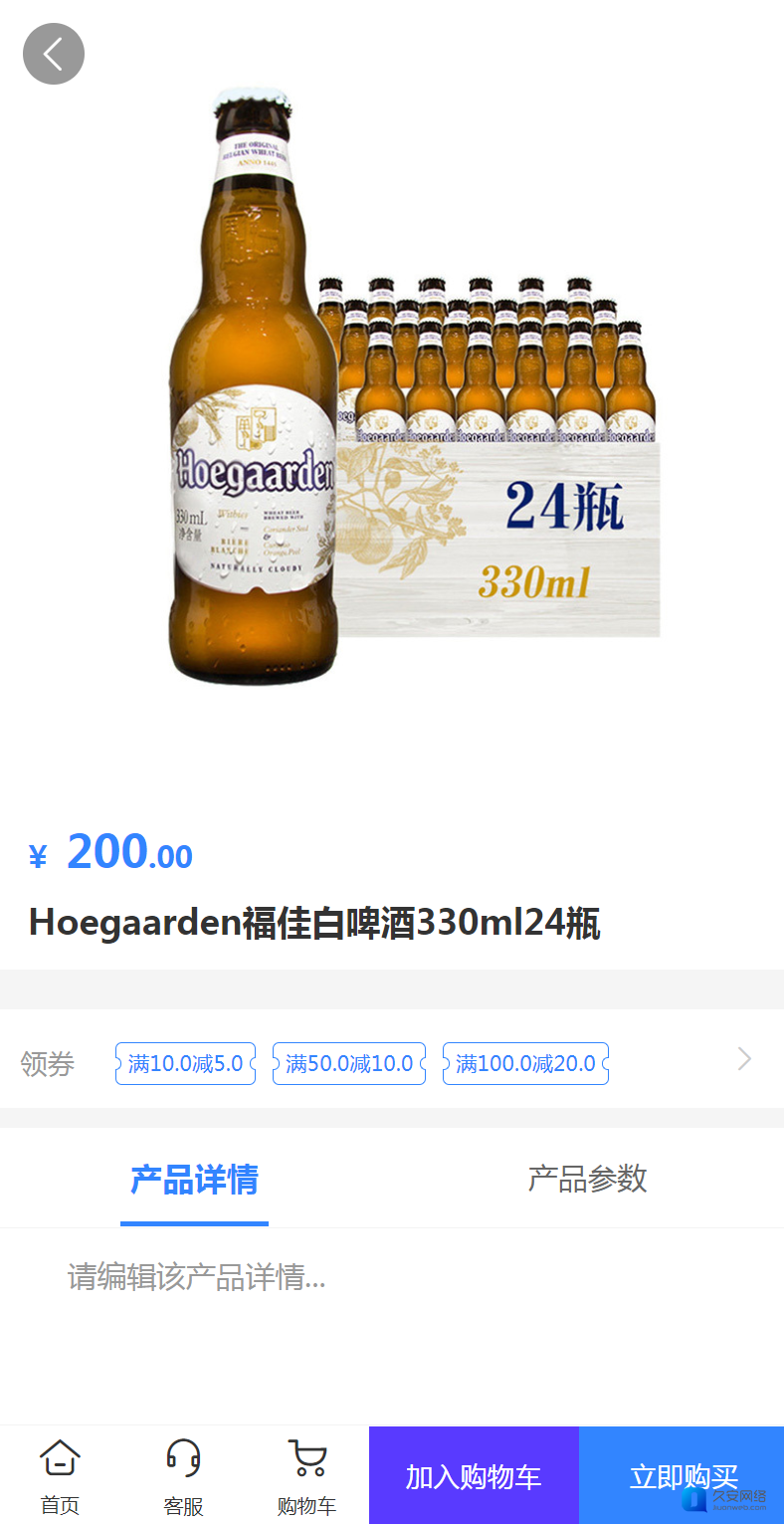Tap 立即购买 to buy now
Screen dimensions: 784x1525
(683, 1475)
